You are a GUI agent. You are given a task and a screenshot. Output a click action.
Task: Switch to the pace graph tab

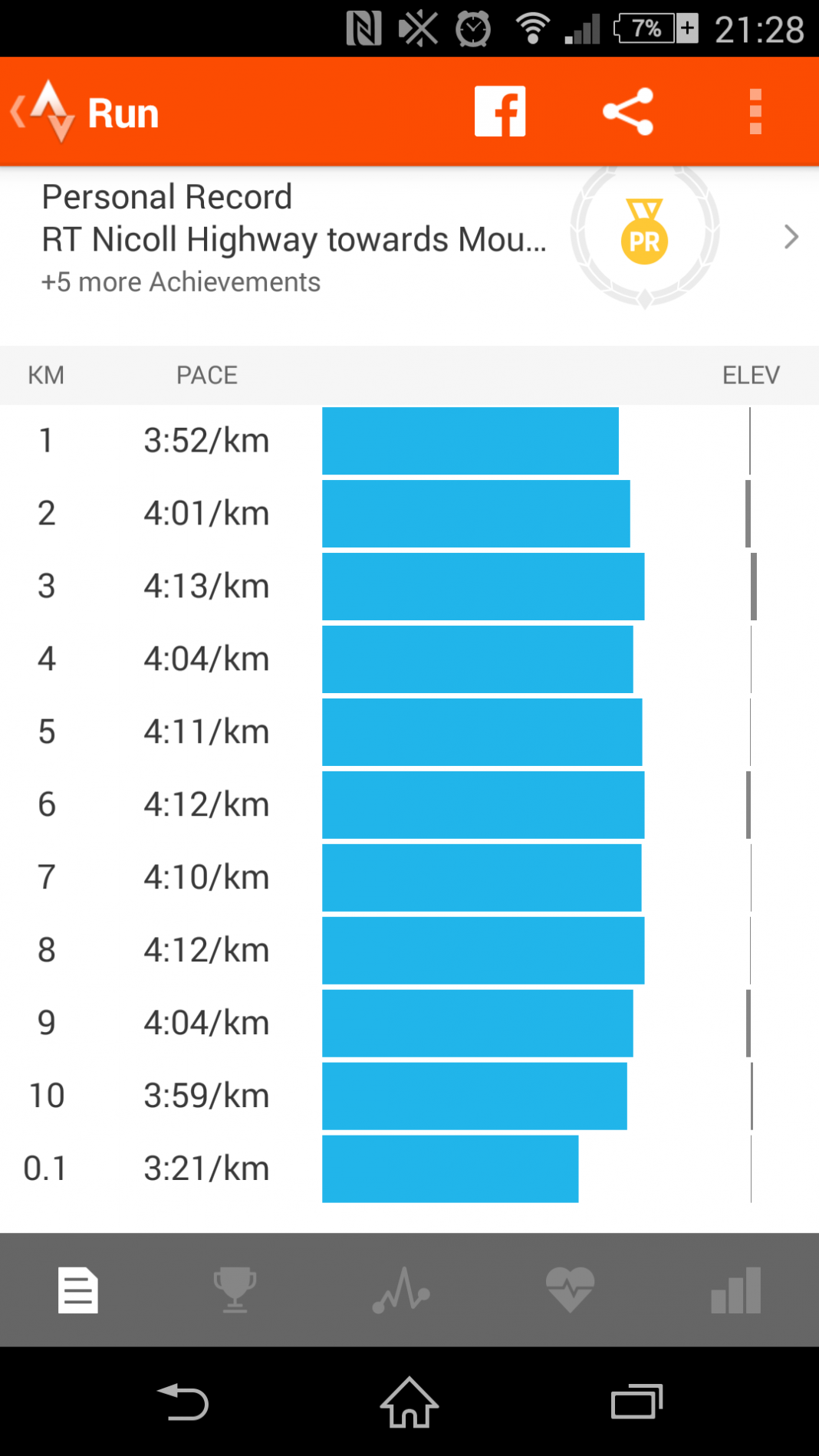(x=401, y=1290)
